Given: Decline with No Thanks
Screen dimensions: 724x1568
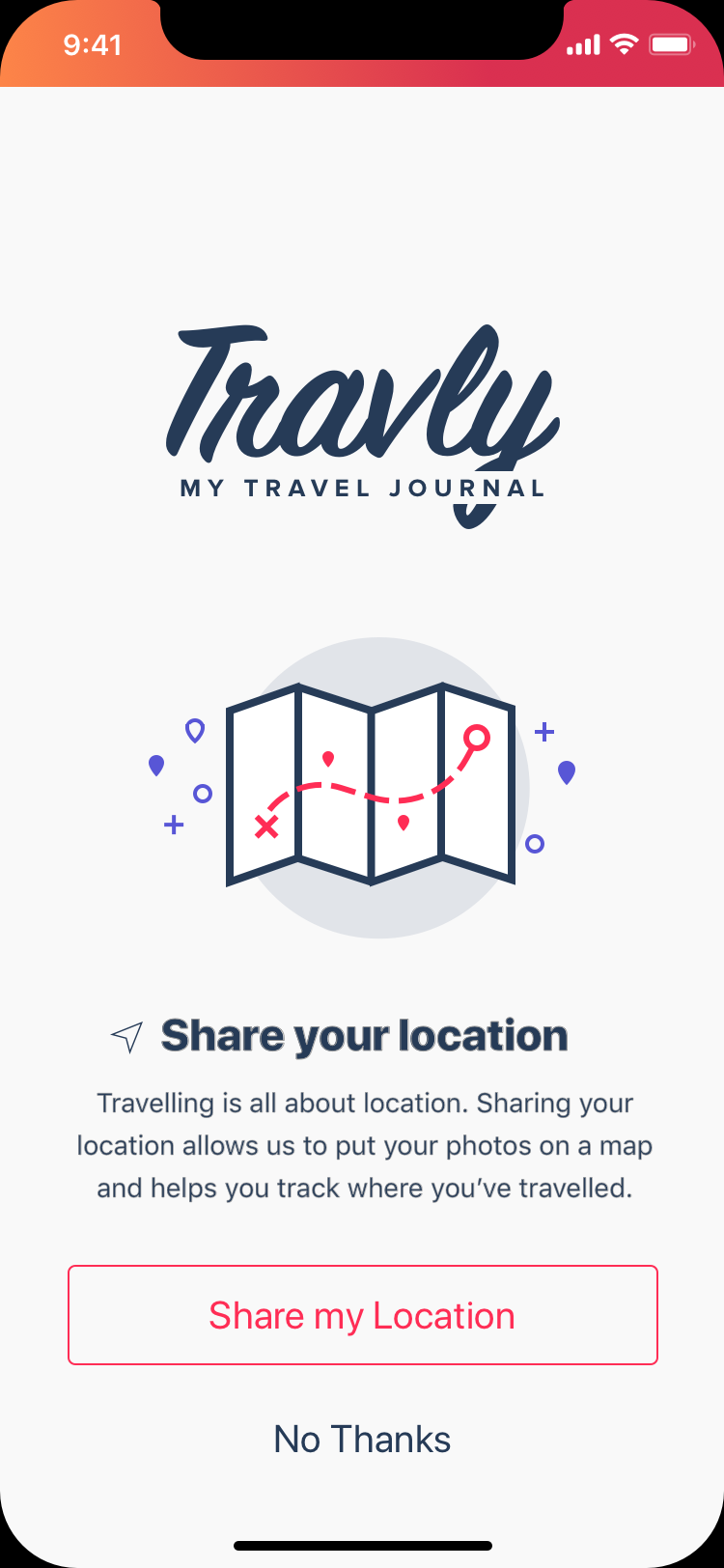Looking at the screenshot, I should (362, 1440).
